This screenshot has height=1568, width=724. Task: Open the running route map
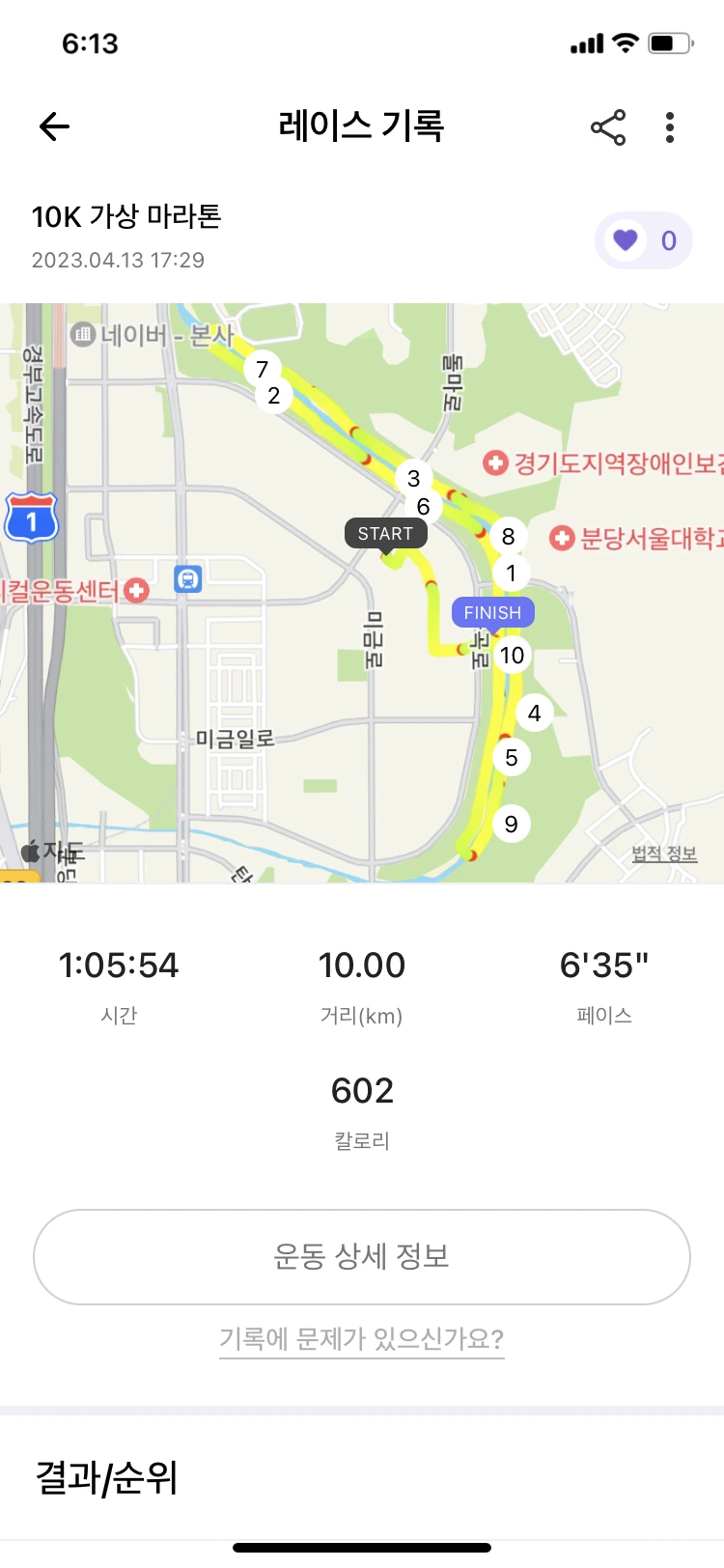coord(362,593)
